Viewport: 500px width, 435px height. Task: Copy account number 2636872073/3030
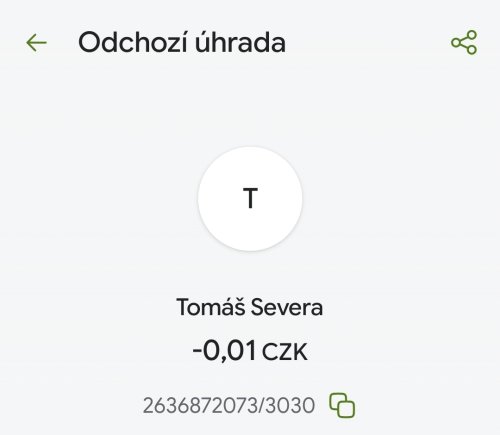click(342, 405)
